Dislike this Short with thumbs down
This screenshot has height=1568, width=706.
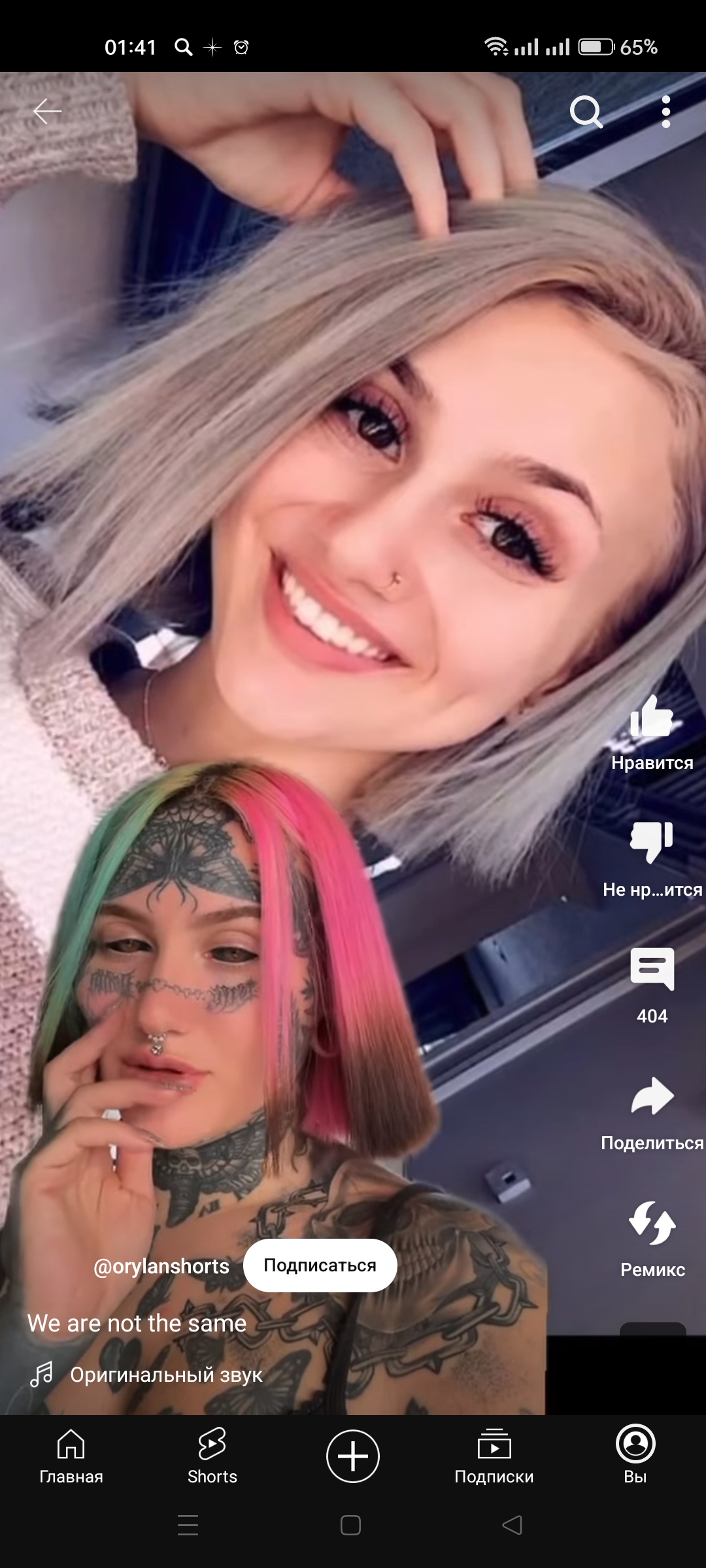click(x=652, y=843)
